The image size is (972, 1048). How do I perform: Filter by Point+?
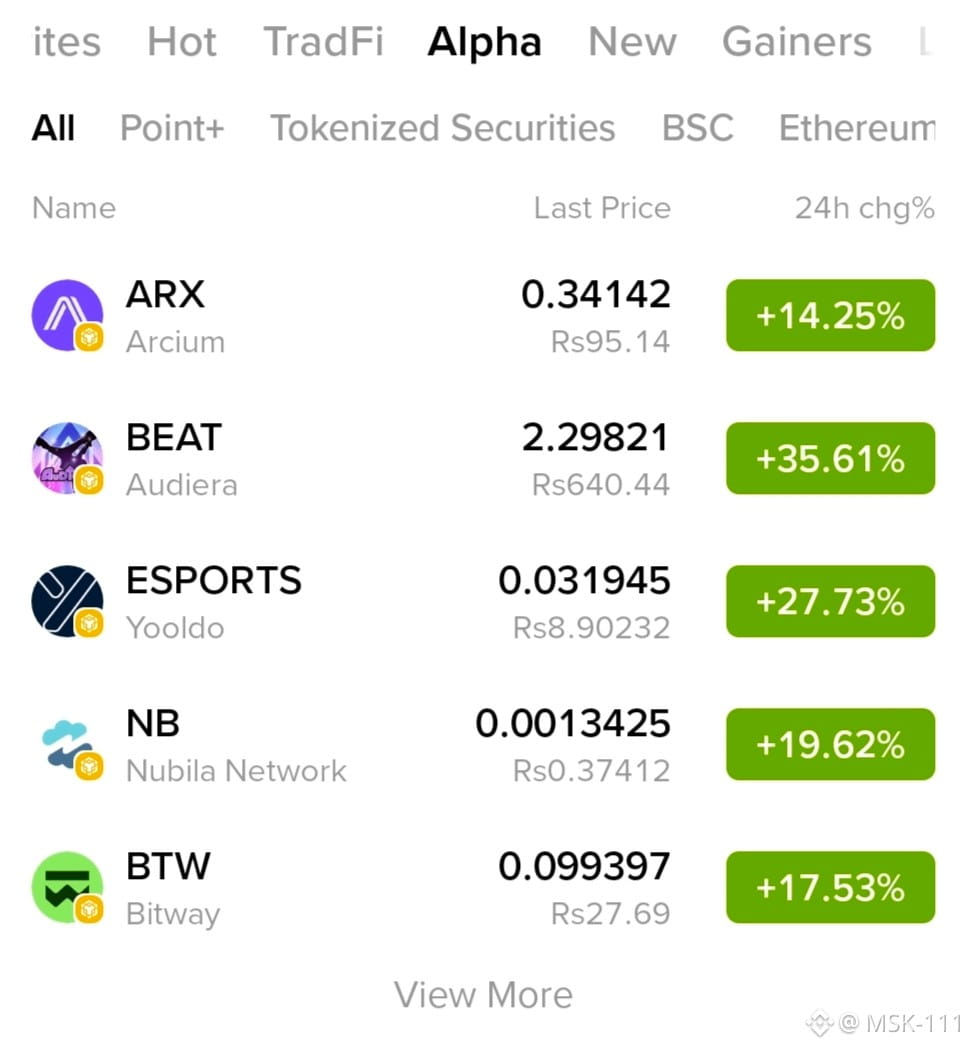coord(172,128)
